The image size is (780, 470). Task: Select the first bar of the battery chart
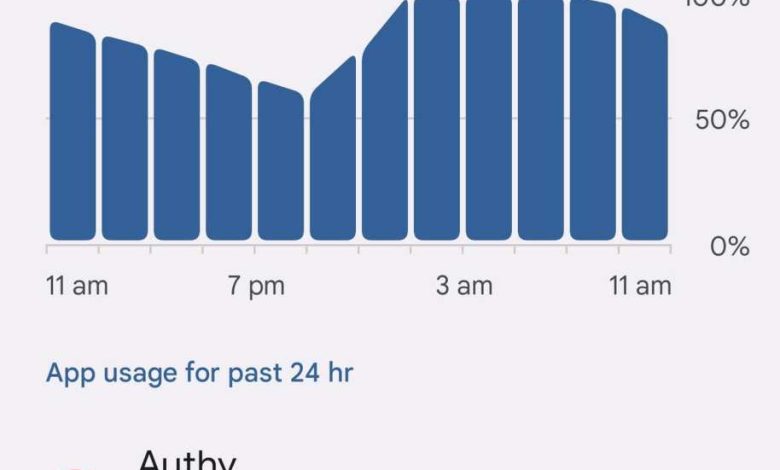[73, 135]
